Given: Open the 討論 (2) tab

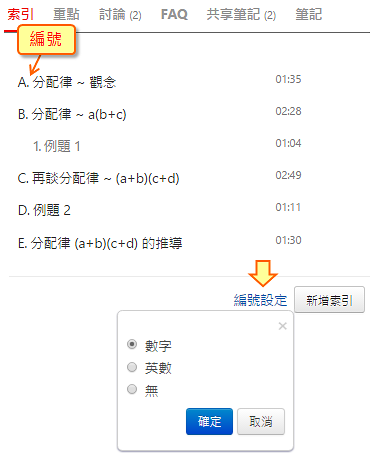Looking at the screenshot, I should [120, 15].
